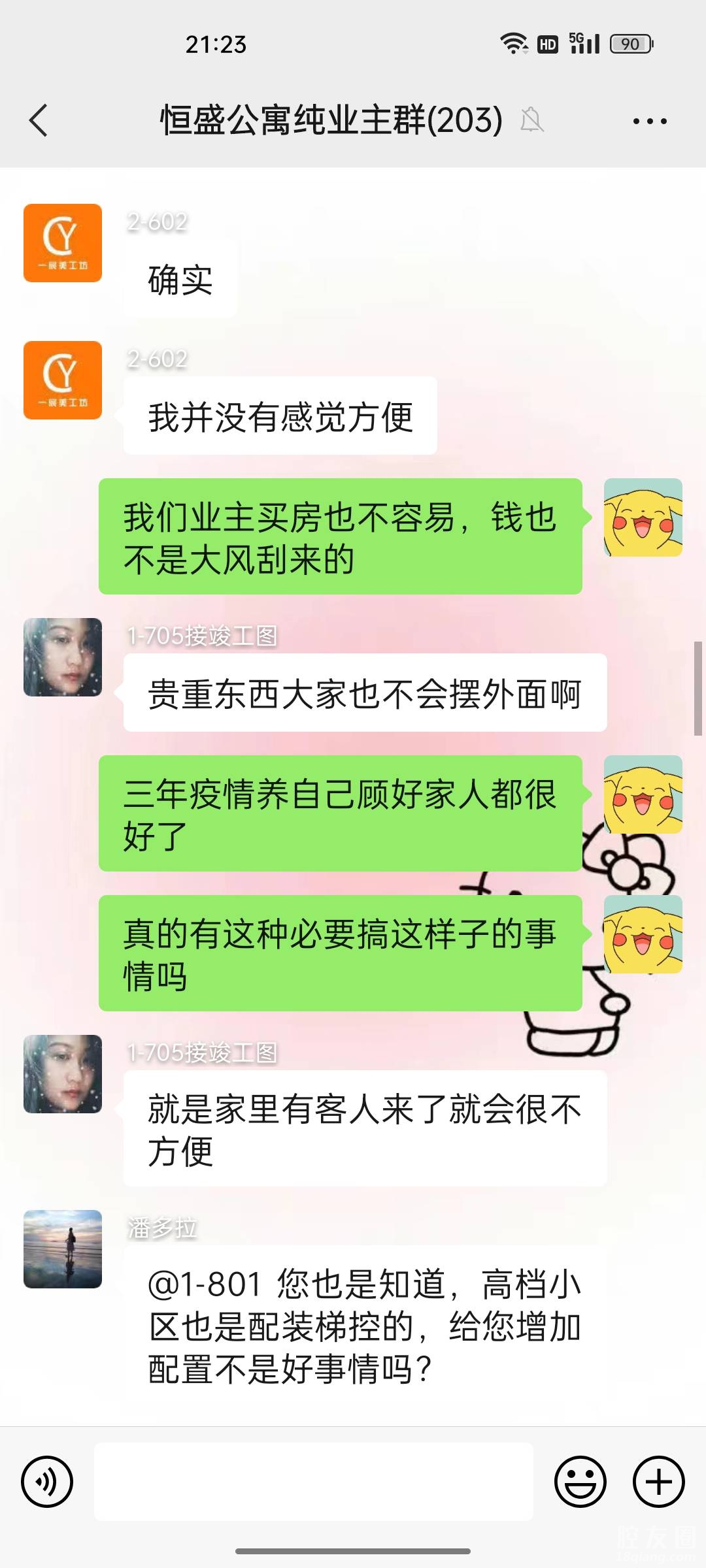Screen dimensions: 706x1568
Task: Open avatar beside 贵重东西大家也不会摆外面啊
Action: pyautogui.click(x=63, y=657)
